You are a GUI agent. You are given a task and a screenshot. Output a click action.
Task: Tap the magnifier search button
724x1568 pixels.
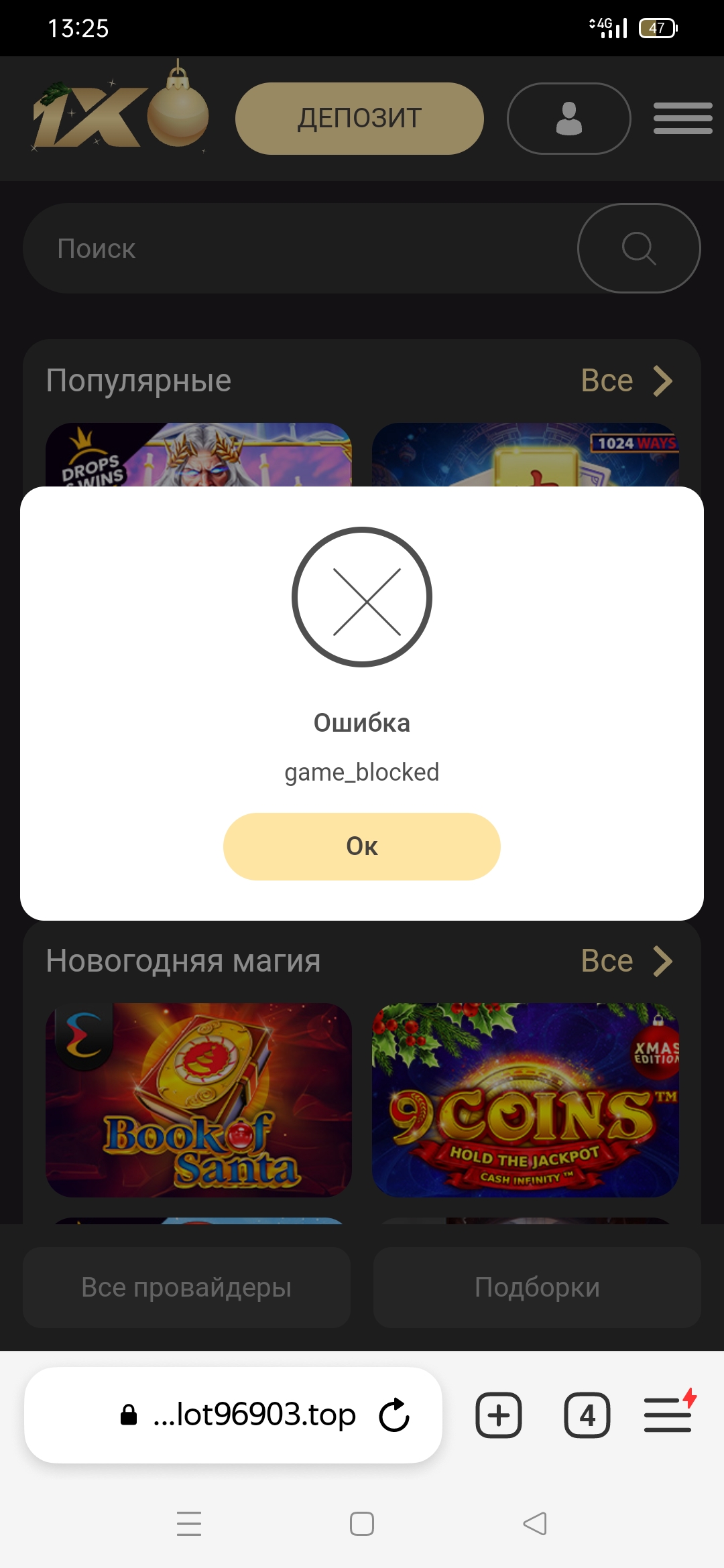tap(638, 249)
